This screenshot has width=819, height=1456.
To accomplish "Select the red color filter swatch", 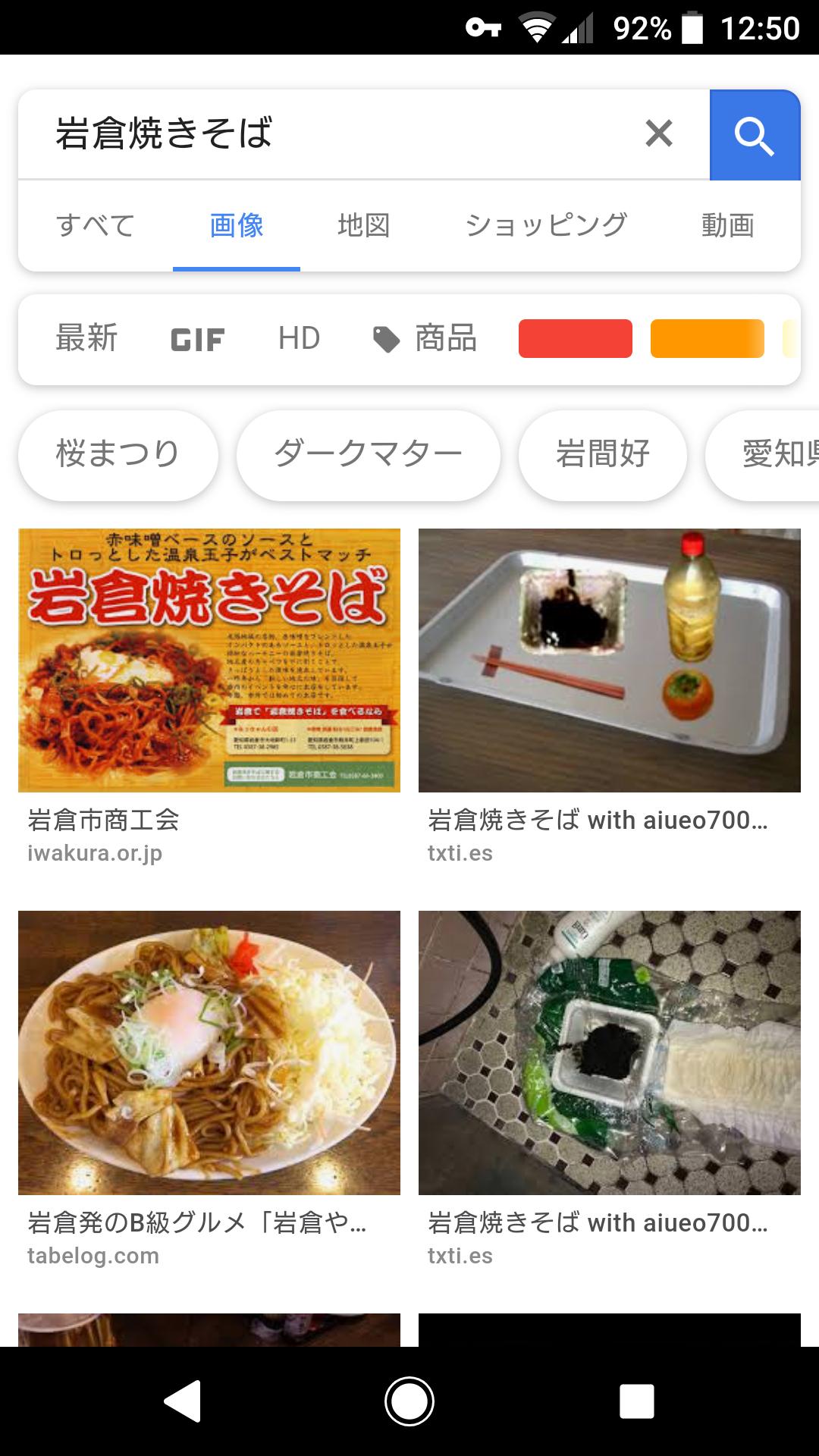I will [x=575, y=338].
